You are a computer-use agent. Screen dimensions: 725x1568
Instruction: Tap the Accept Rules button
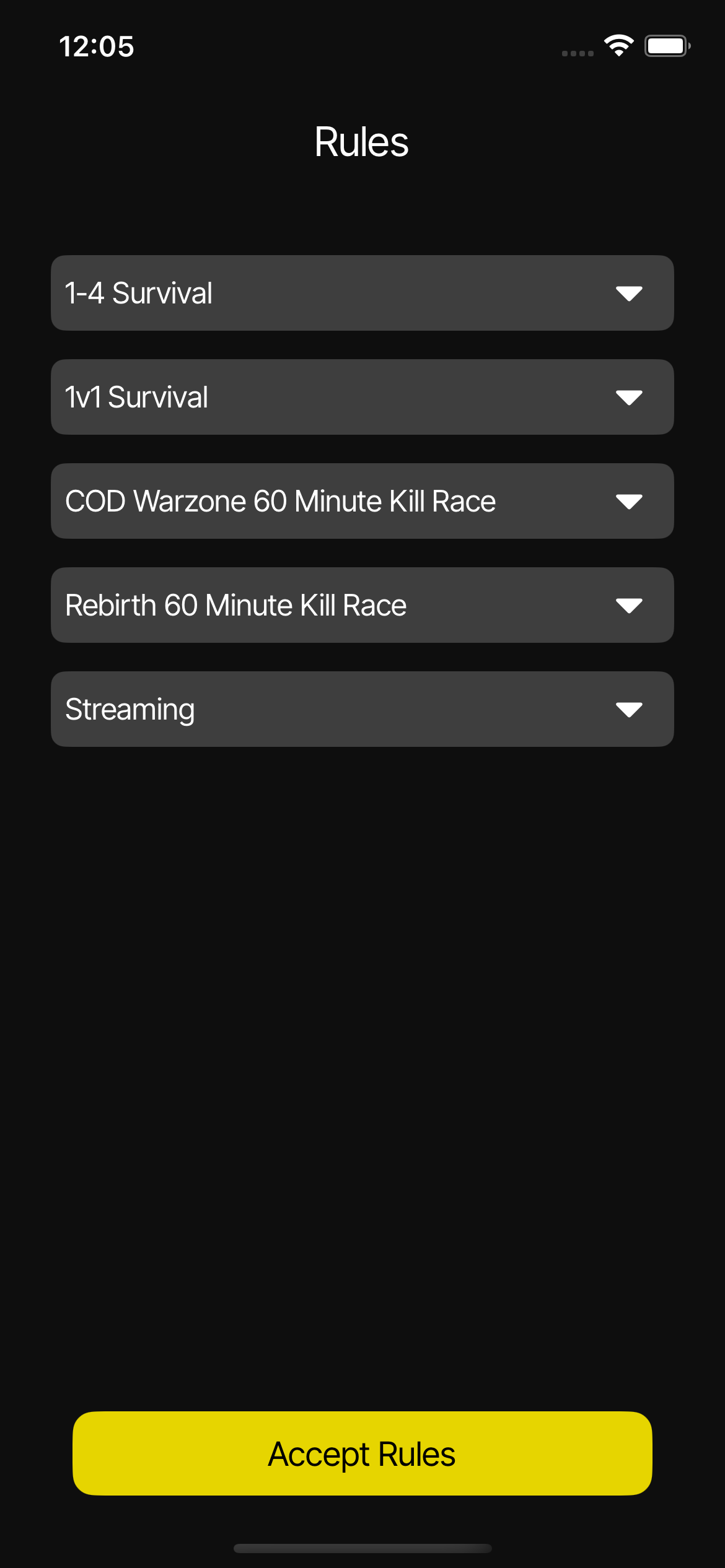pos(362,1453)
